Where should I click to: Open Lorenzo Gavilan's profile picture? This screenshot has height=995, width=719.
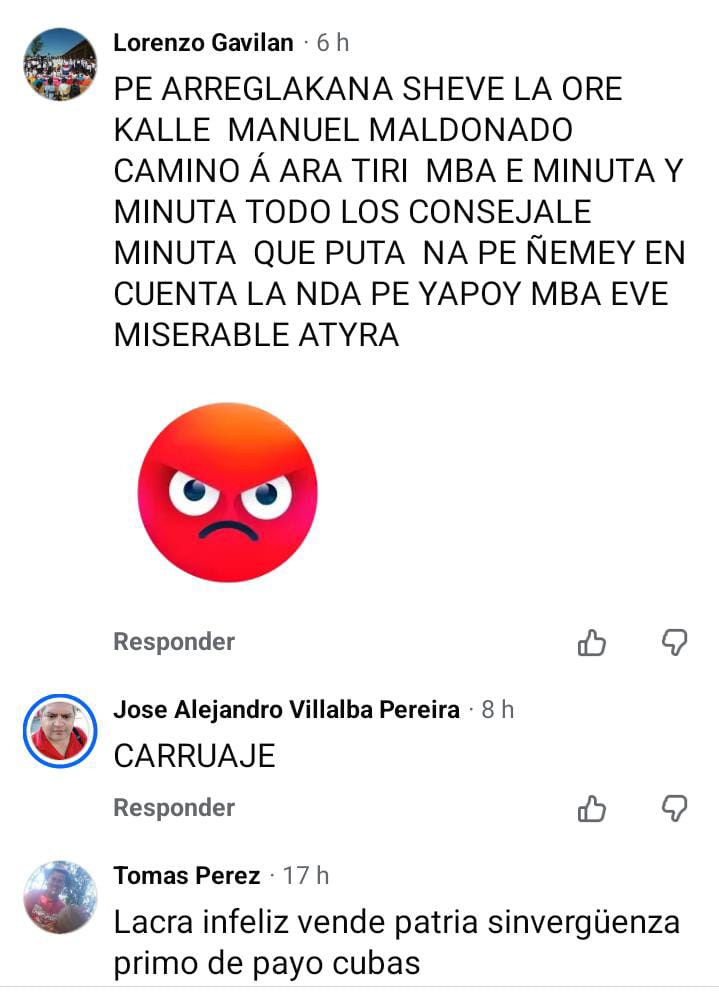[59, 63]
